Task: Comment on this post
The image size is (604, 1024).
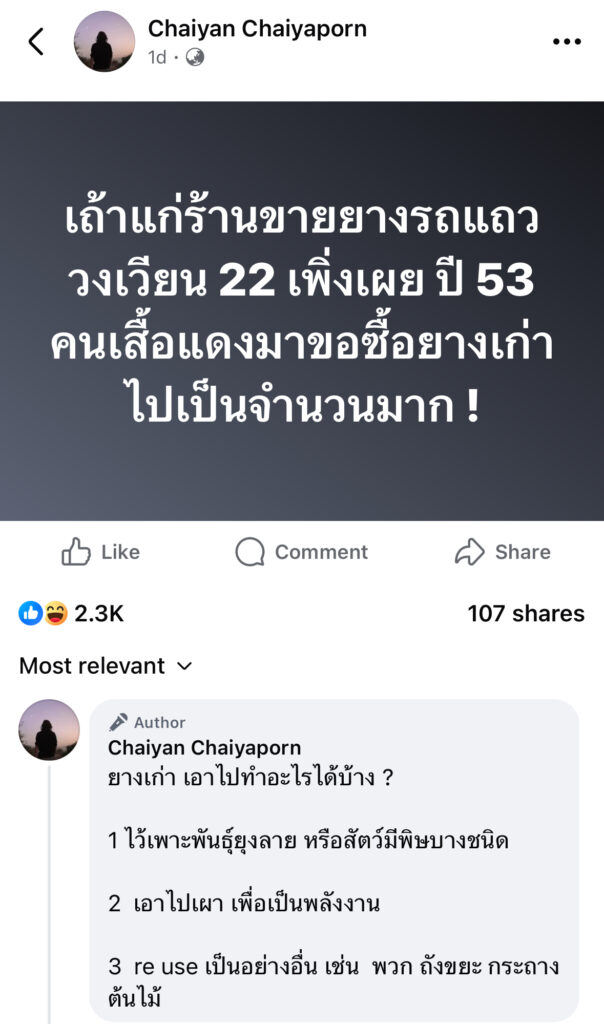Action: (301, 552)
